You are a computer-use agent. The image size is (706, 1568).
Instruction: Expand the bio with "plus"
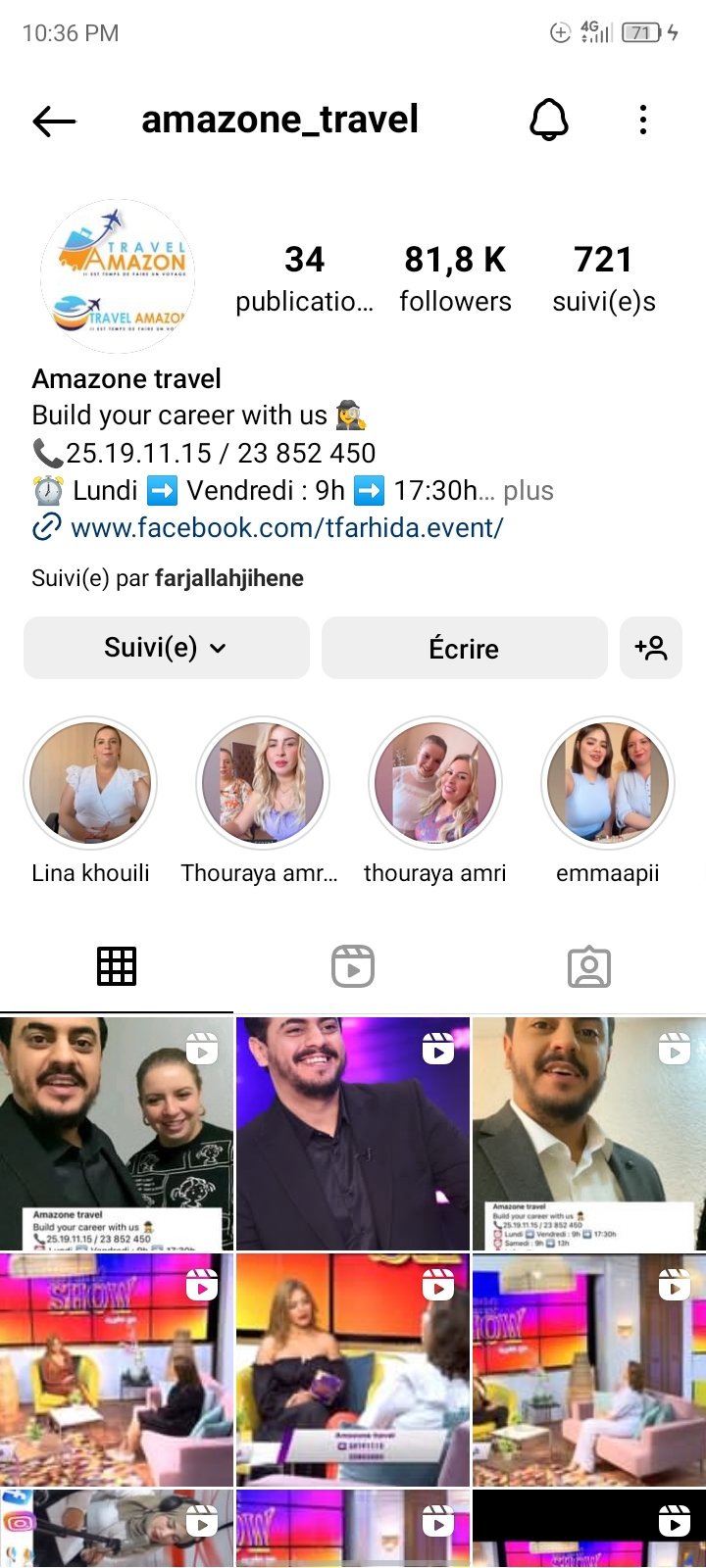[529, 490]
